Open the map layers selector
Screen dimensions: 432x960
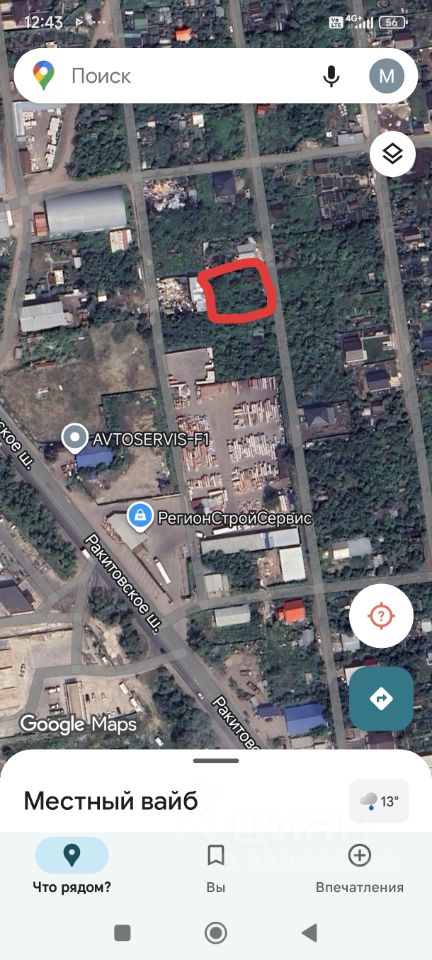click(392, 154)
